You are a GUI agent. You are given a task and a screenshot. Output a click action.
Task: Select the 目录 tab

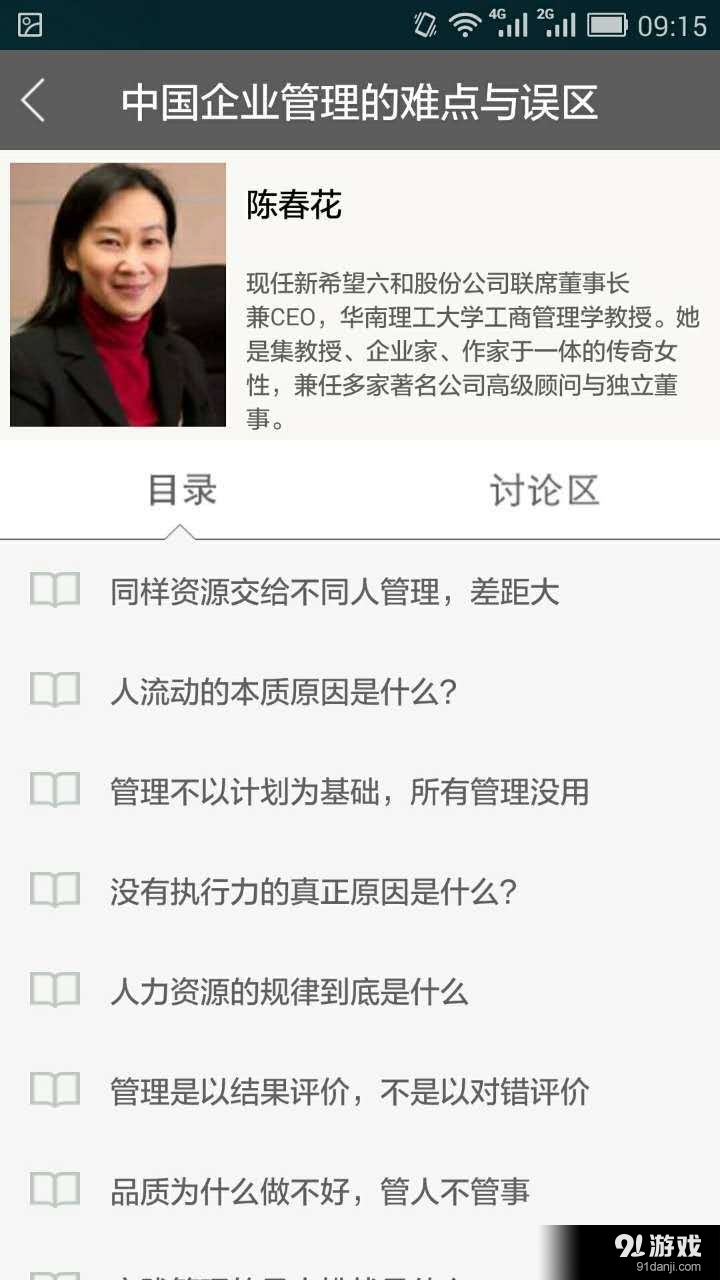(x=180, y=490)
